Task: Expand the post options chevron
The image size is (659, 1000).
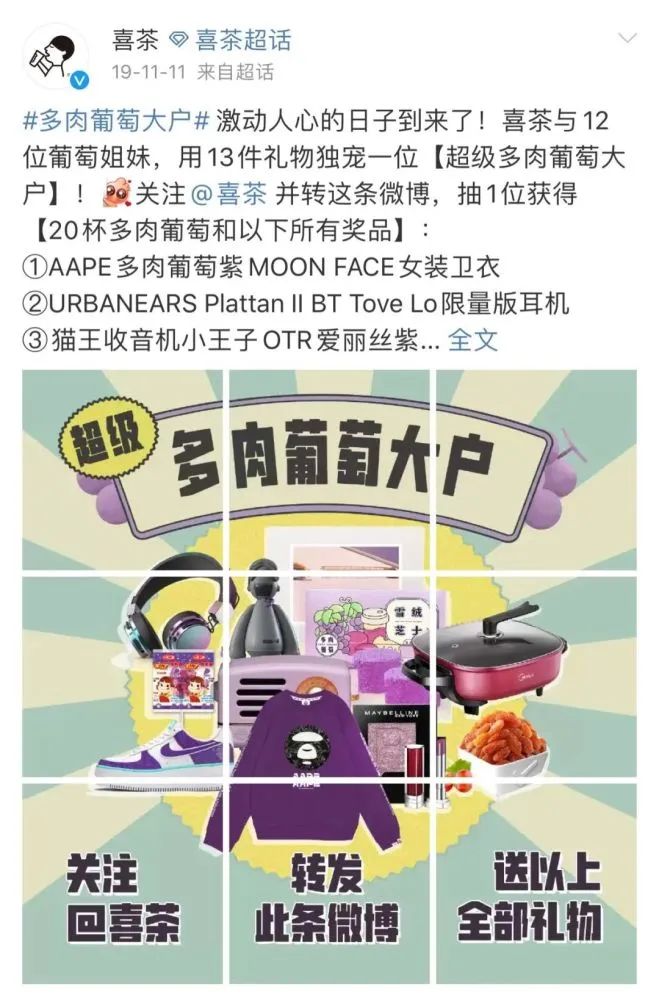Action: pos(628,38)
